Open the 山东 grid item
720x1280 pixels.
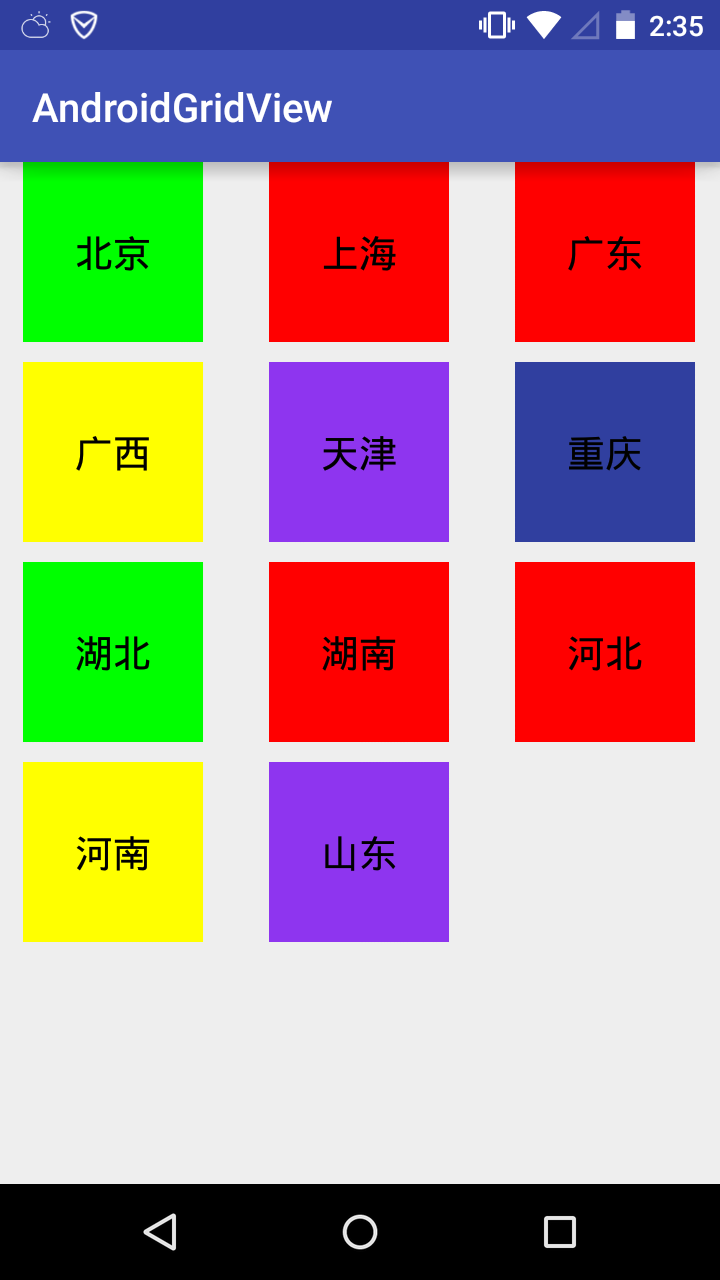point(359,852)
